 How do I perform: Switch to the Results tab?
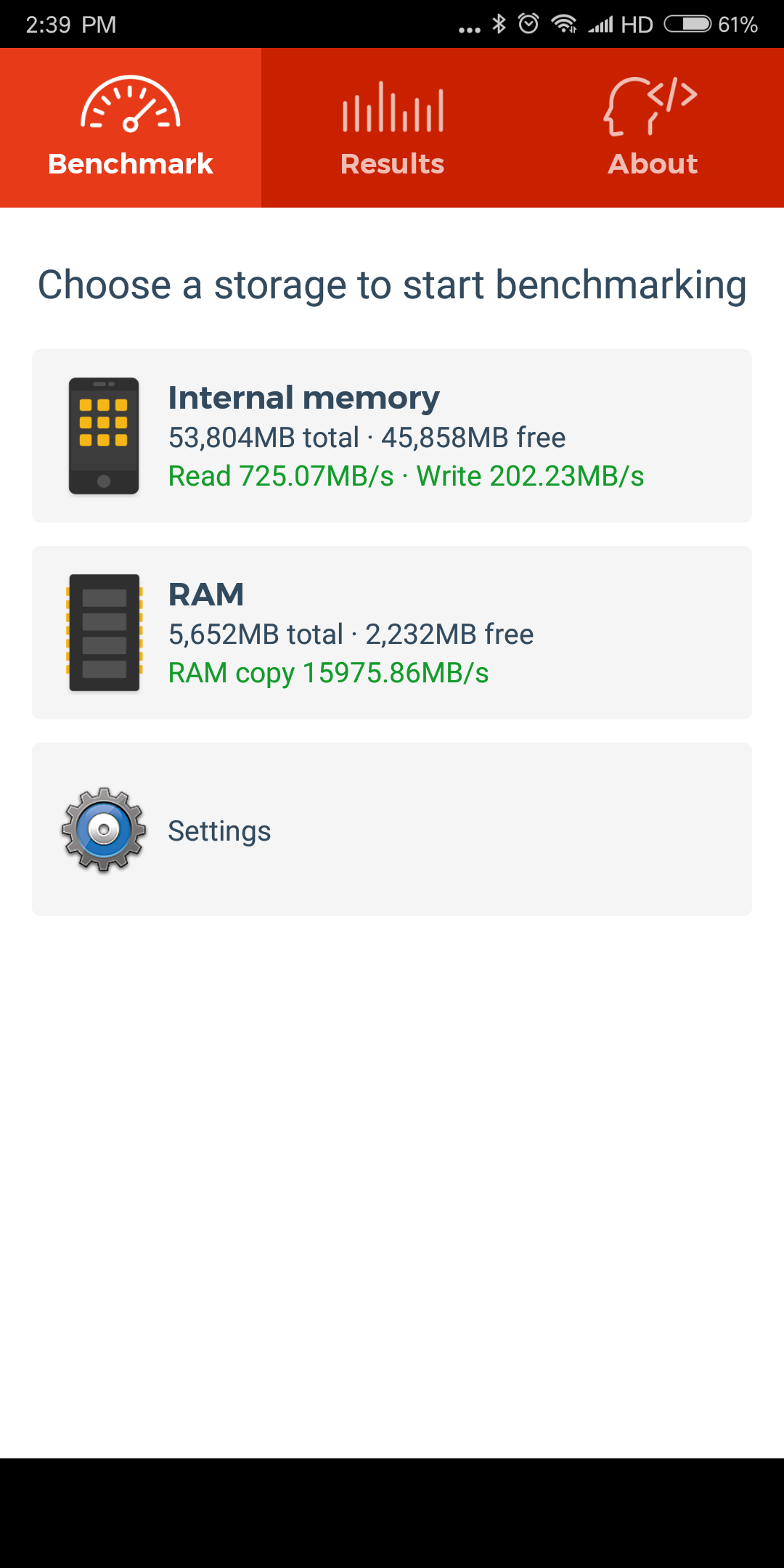coord(392,128)
